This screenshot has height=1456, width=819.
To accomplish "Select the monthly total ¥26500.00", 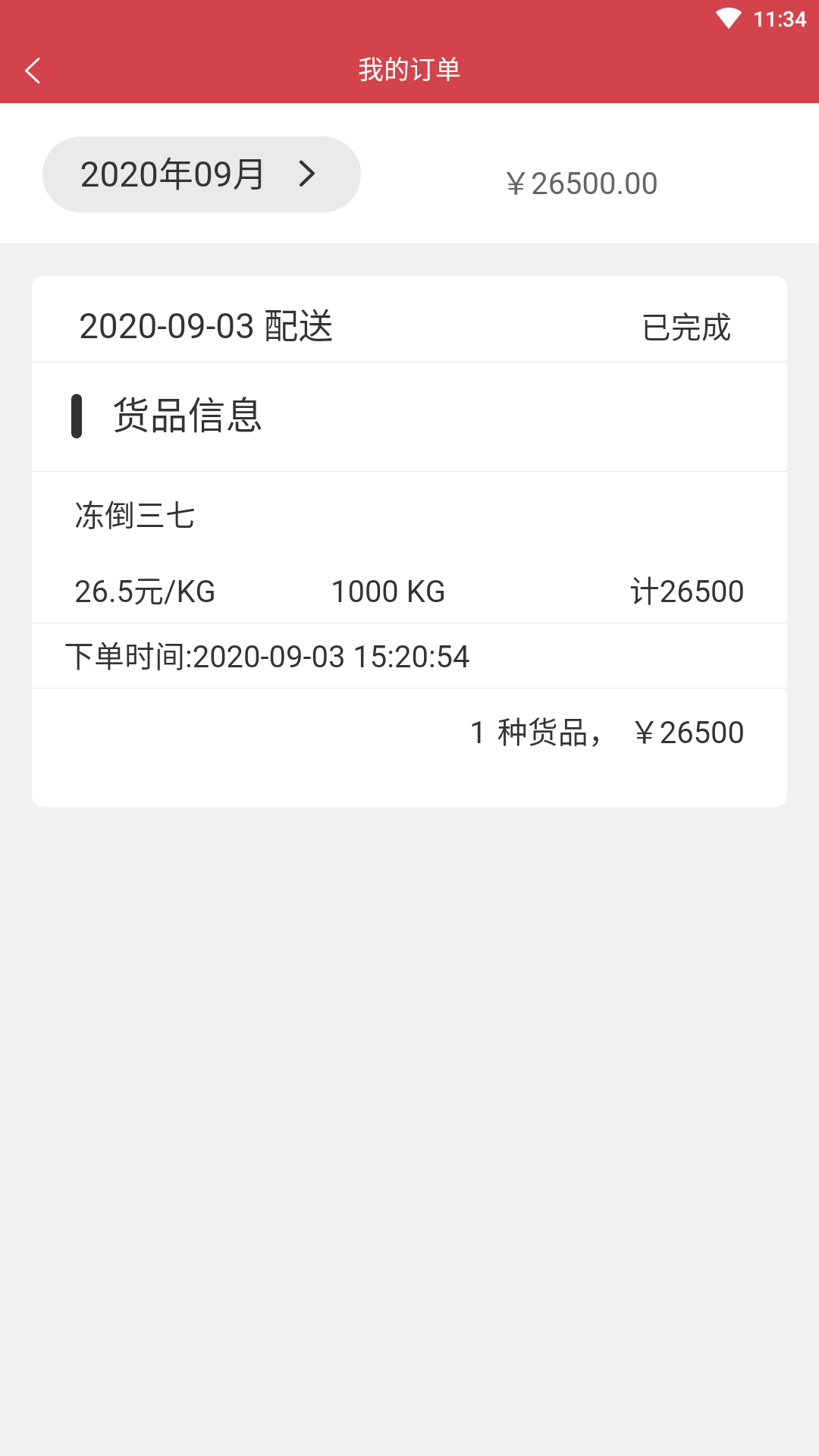I will pos(582,182).
